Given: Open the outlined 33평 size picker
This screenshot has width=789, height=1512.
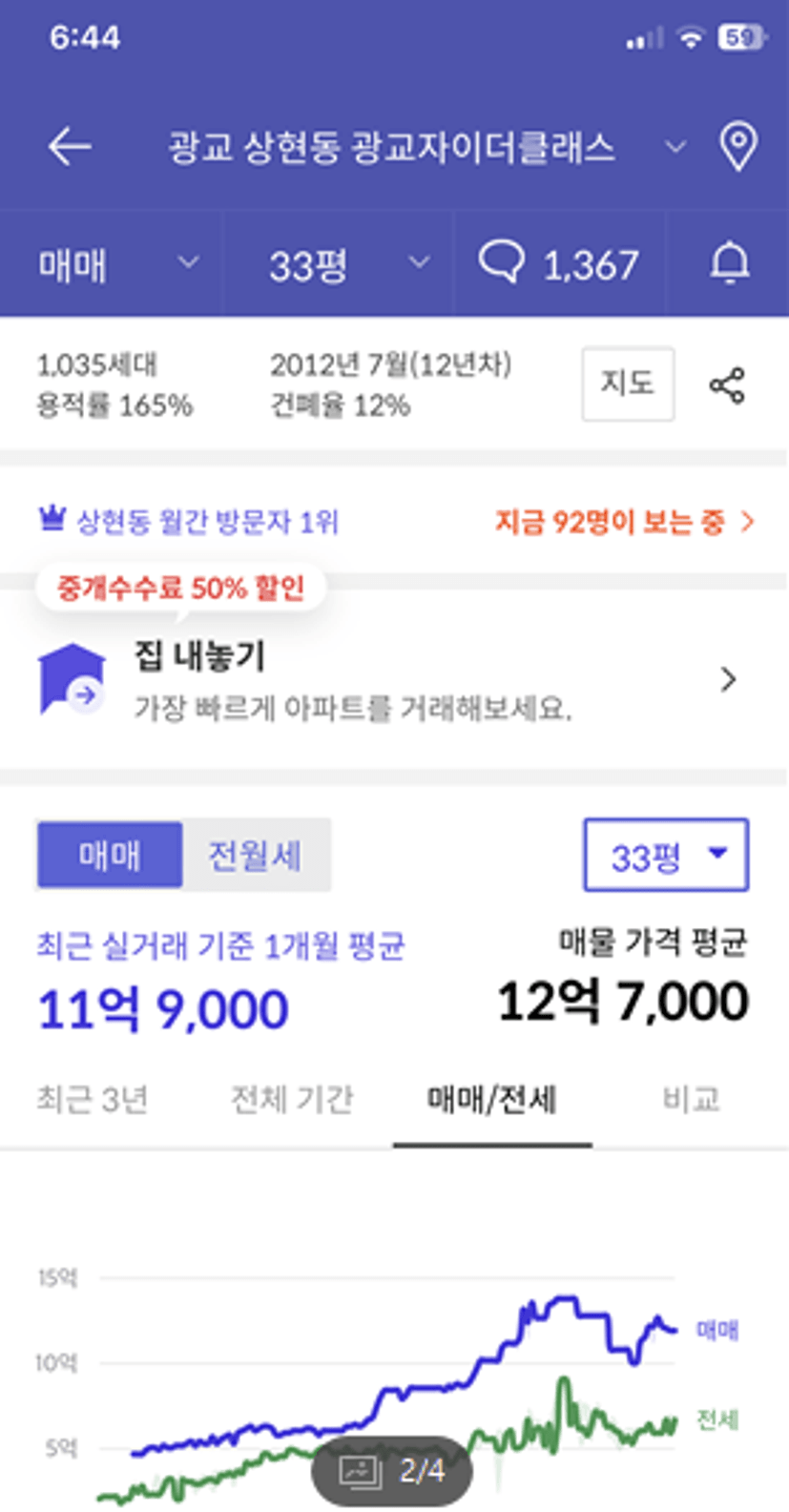Looking at the screenshot, I should tap(666, 855).
